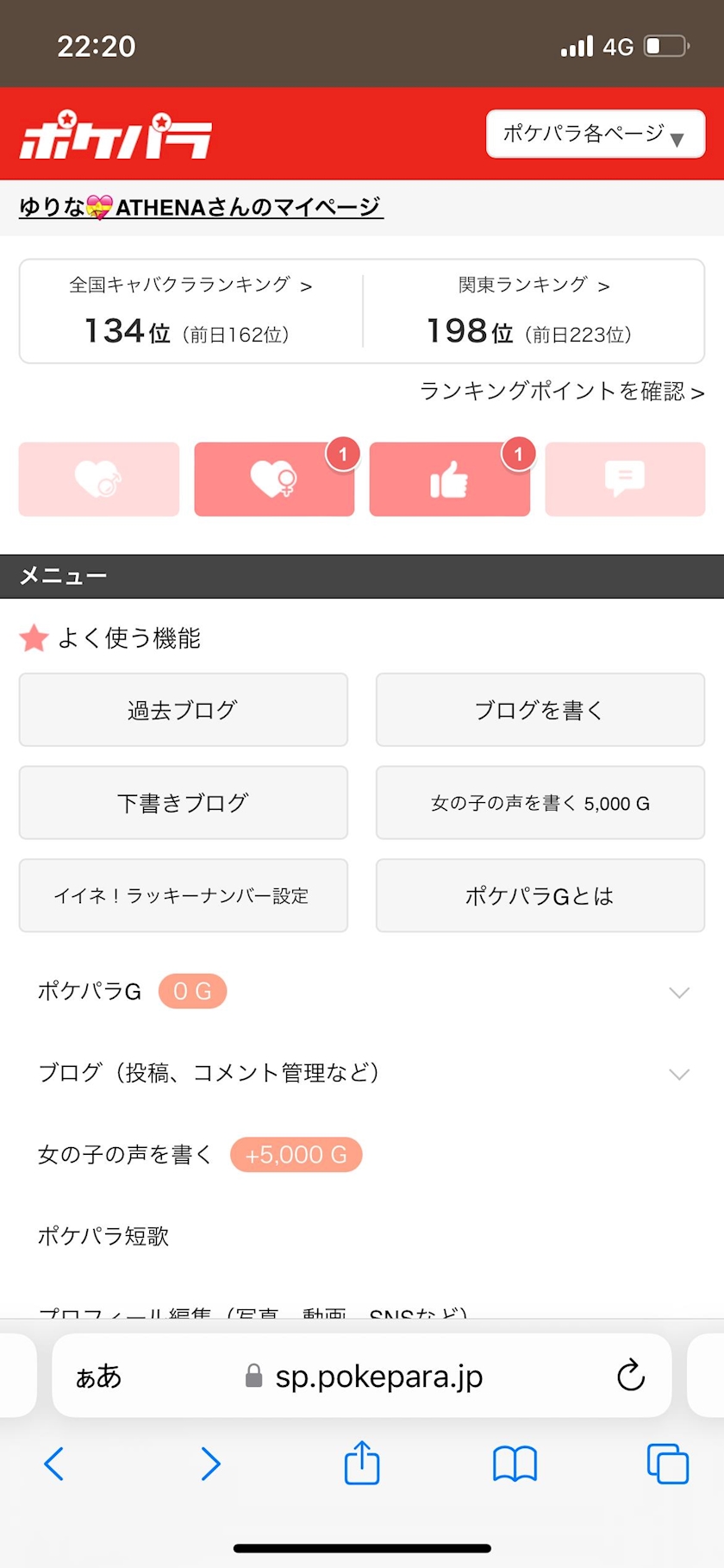Tap ランキングポイントを確認 link
This screenshot has height=1568, width=724.
tap(561, 392)
